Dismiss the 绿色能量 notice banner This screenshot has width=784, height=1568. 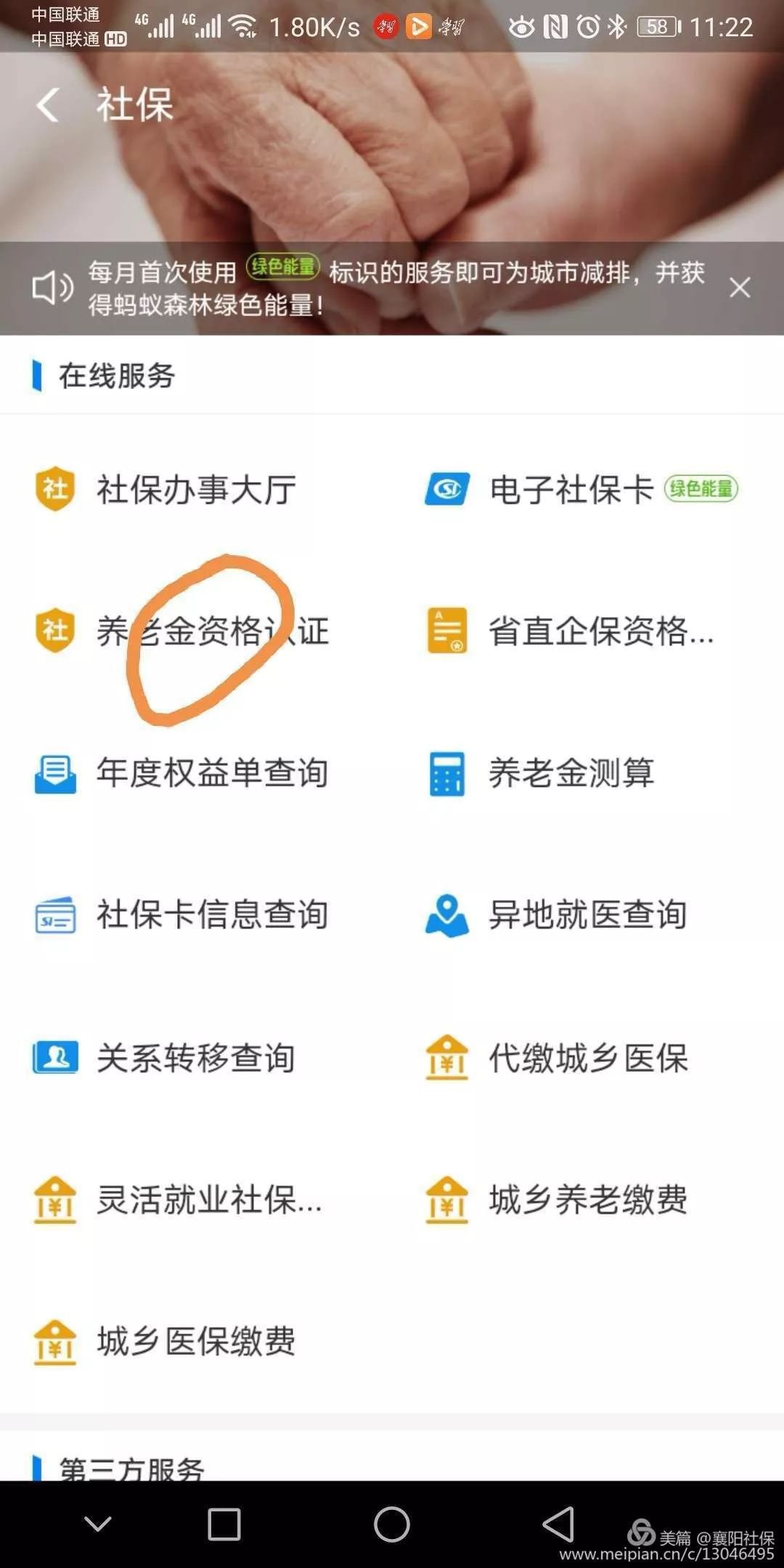[x=739, y=288]
